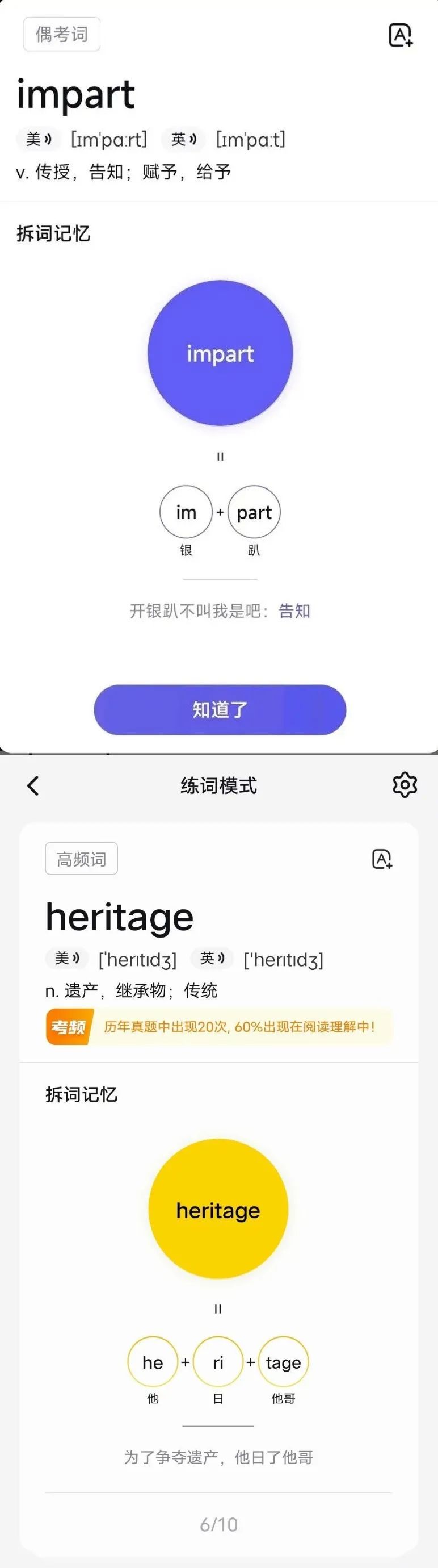Viewport: 438px width, 1568px height.
Task: Play the American pronunciation of heritage
Action: coord(67,959)
